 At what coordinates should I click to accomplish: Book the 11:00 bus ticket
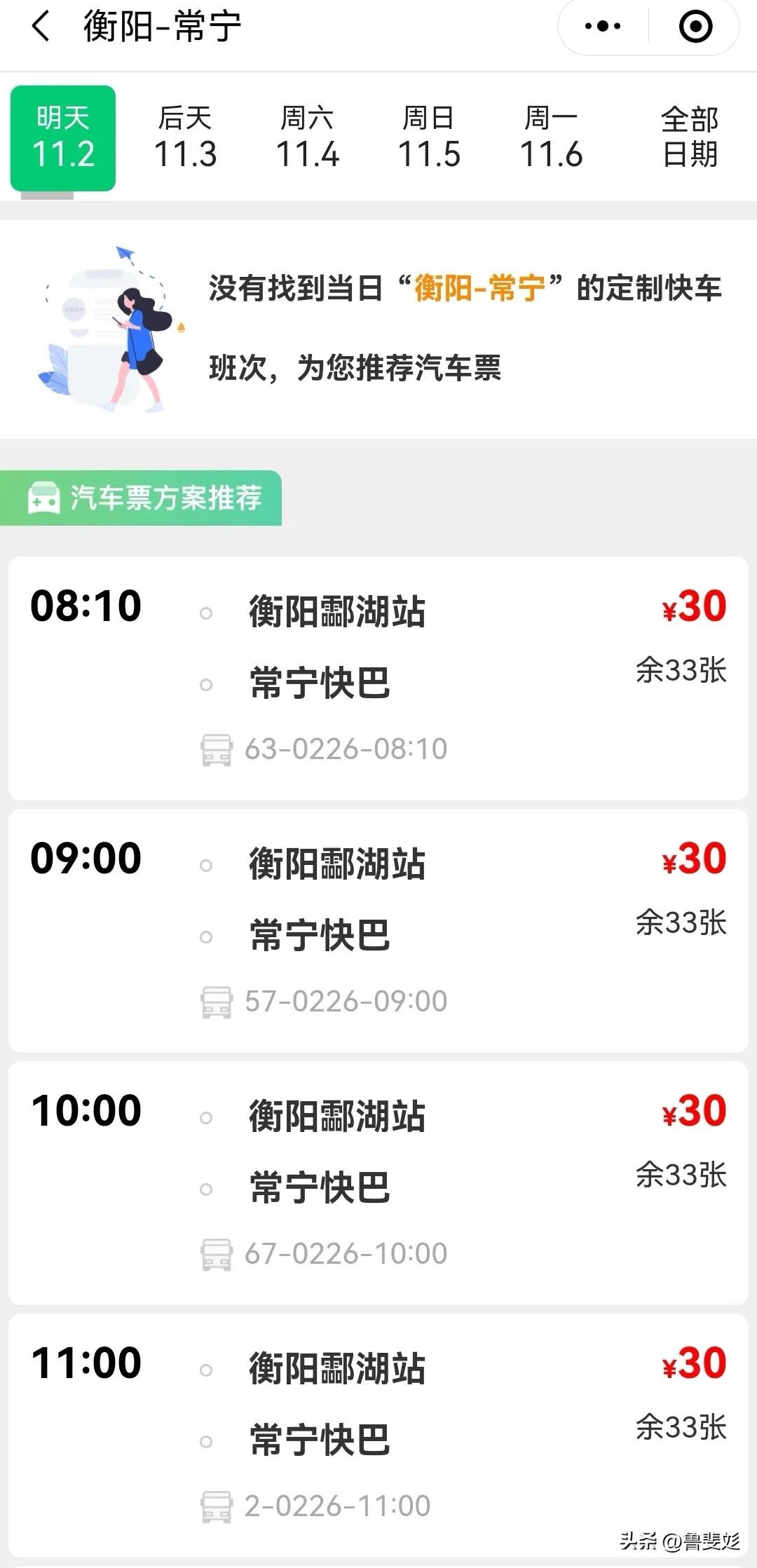point(378,1435)
